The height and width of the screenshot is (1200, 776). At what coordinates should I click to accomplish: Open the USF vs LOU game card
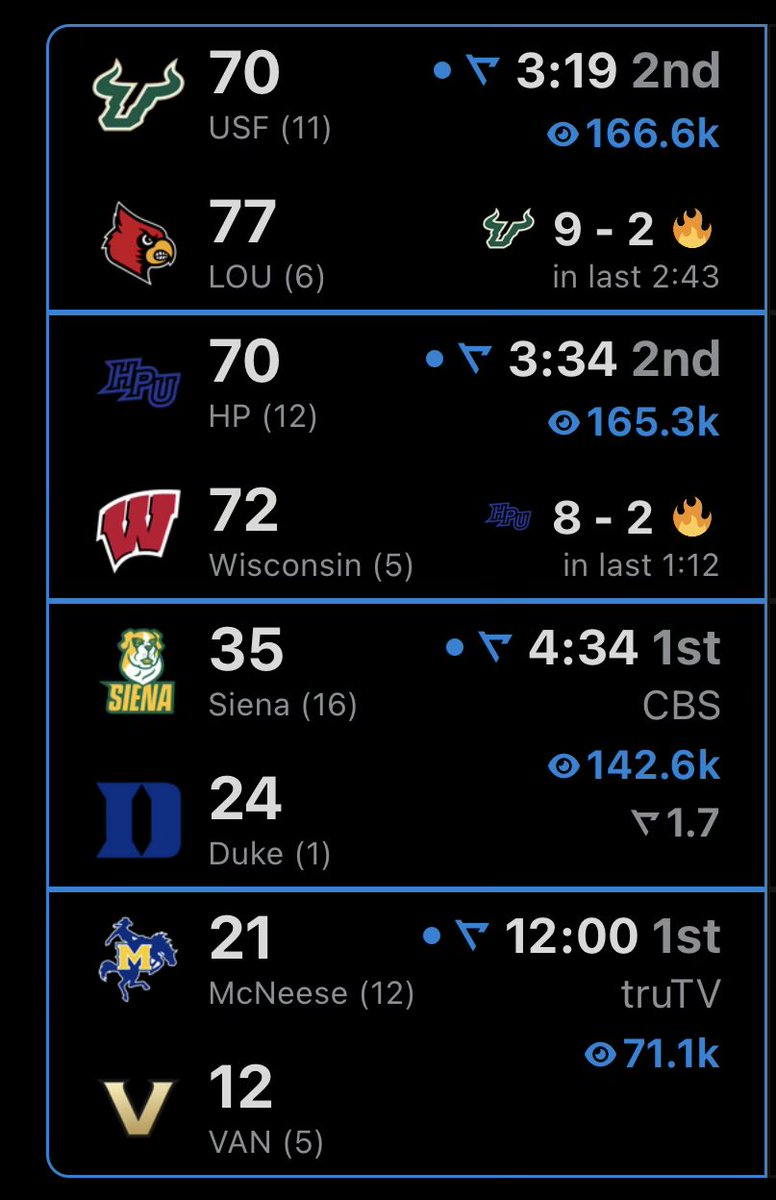tap(400, 170)
